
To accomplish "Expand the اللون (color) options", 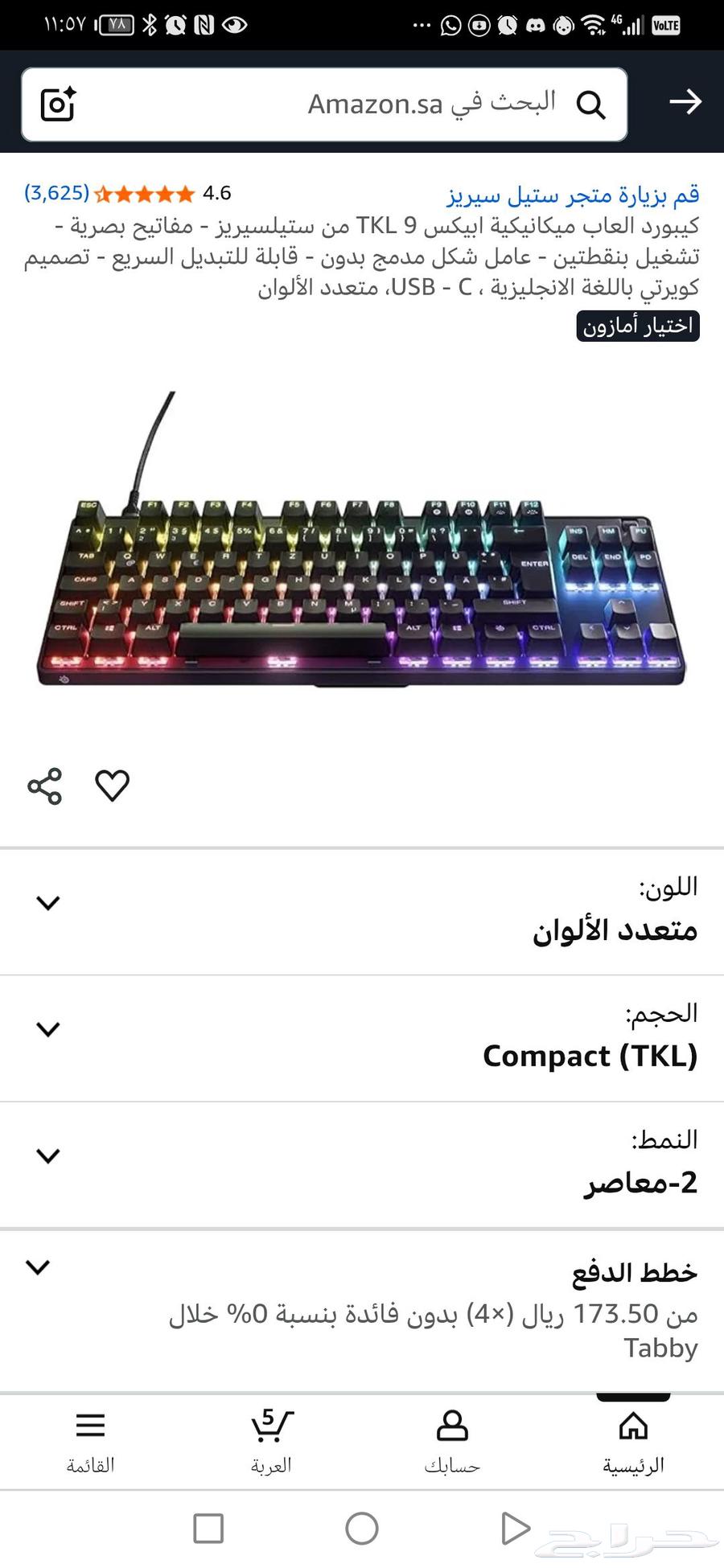I will click(48, 901).
